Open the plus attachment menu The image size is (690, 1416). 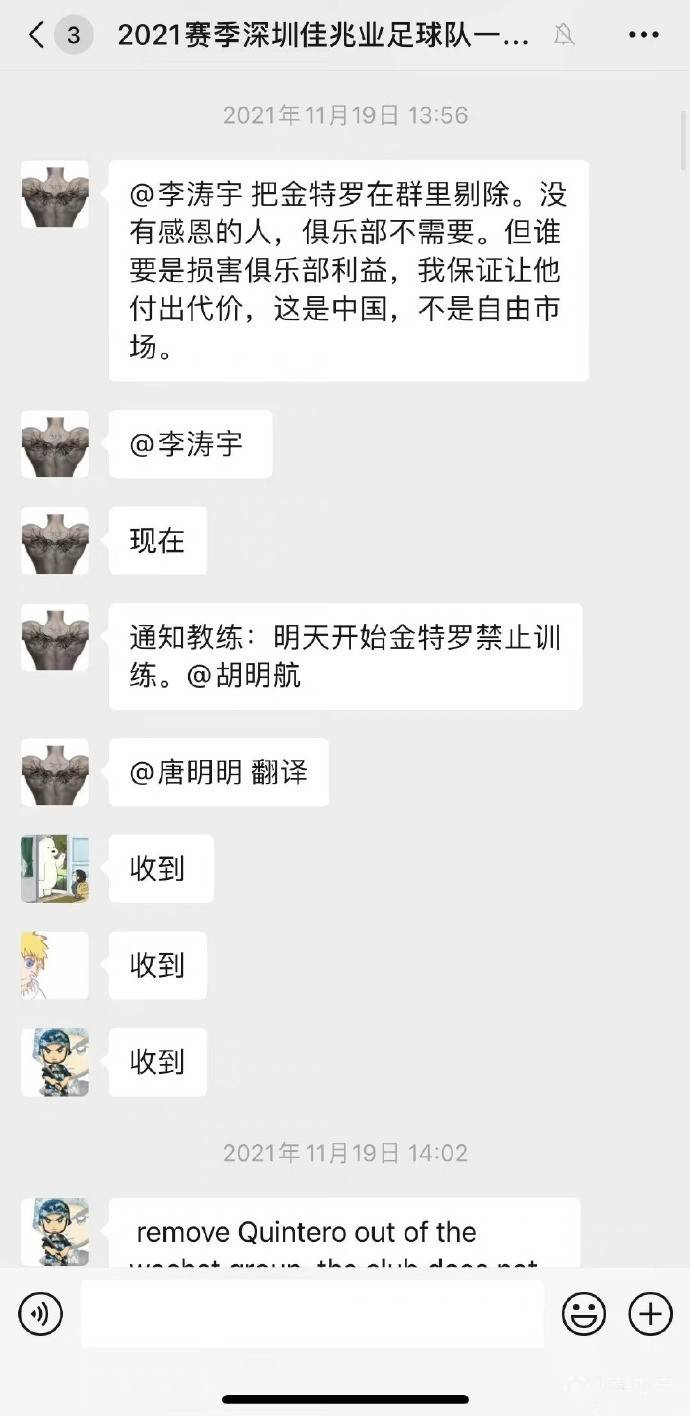(650, 1313)
